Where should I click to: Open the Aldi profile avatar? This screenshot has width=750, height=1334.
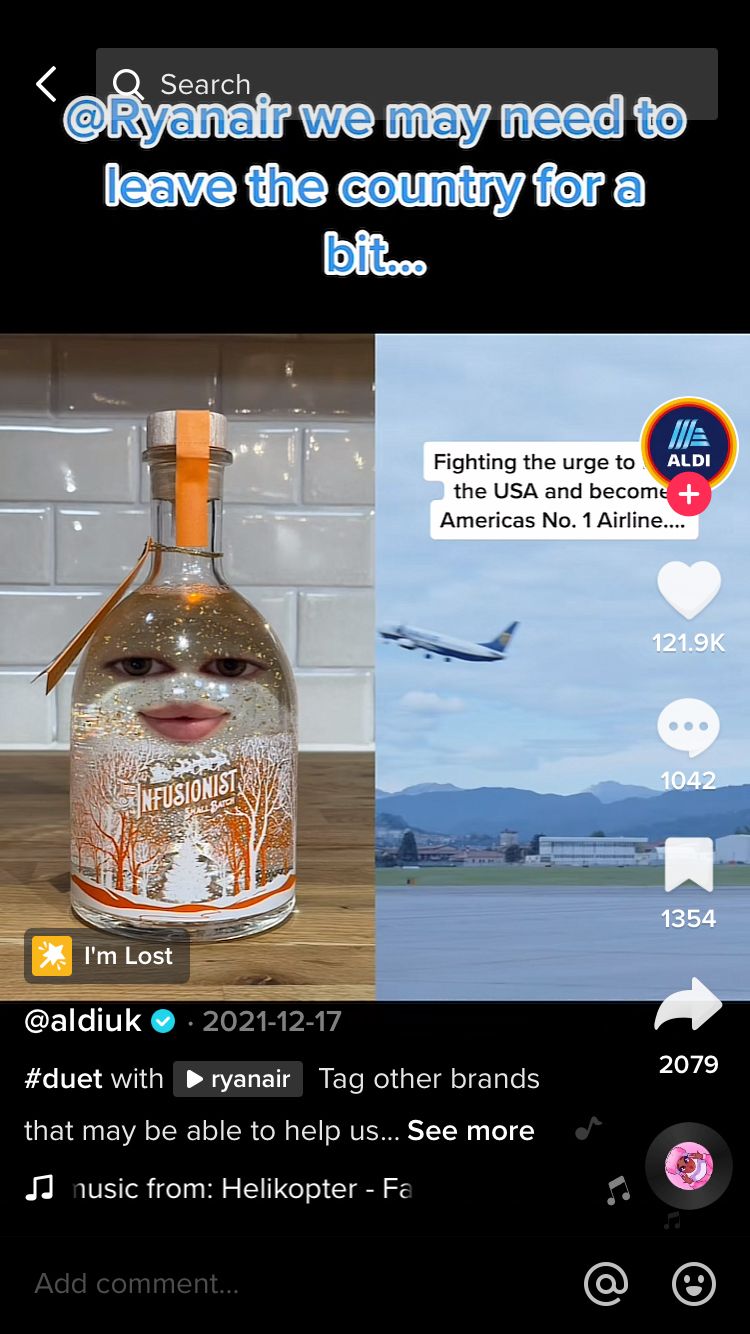pyautogui.click(x=689, y=446)
